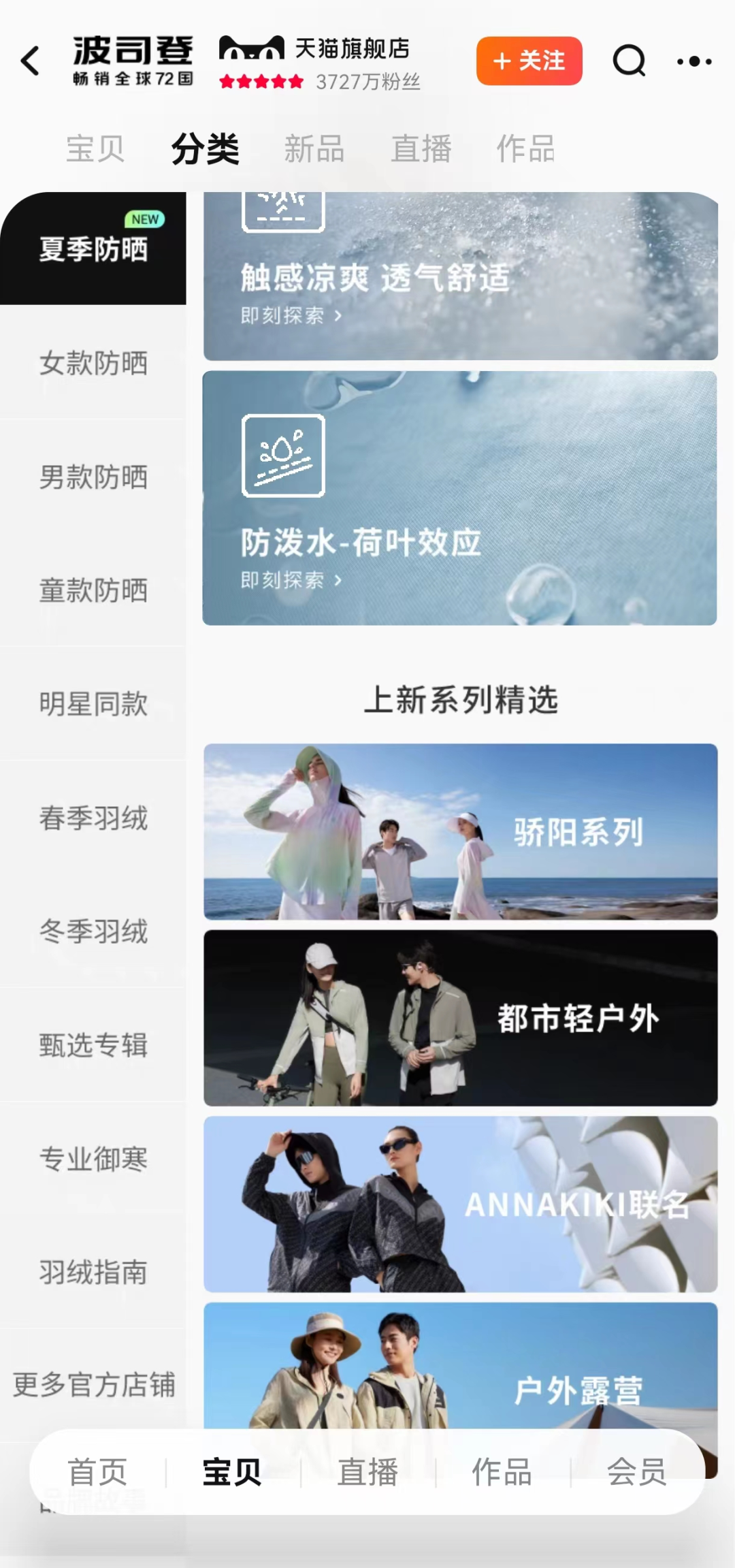Screen dimensions: 735x1568
Task: Open the three-dot overflow menu
Action: point(694,61)
